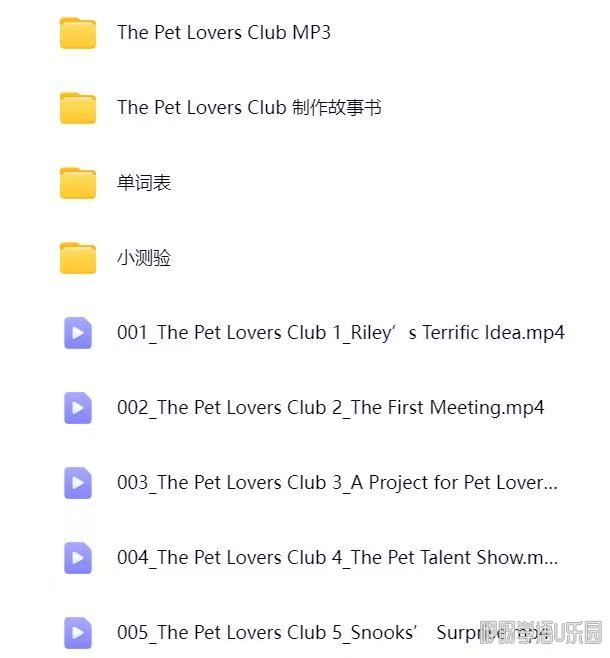Image resolution: width=610 pixels, height=658 pixels.
Task: Open 004 The Pet Talent Show video
Action: (x=336, y=558)
